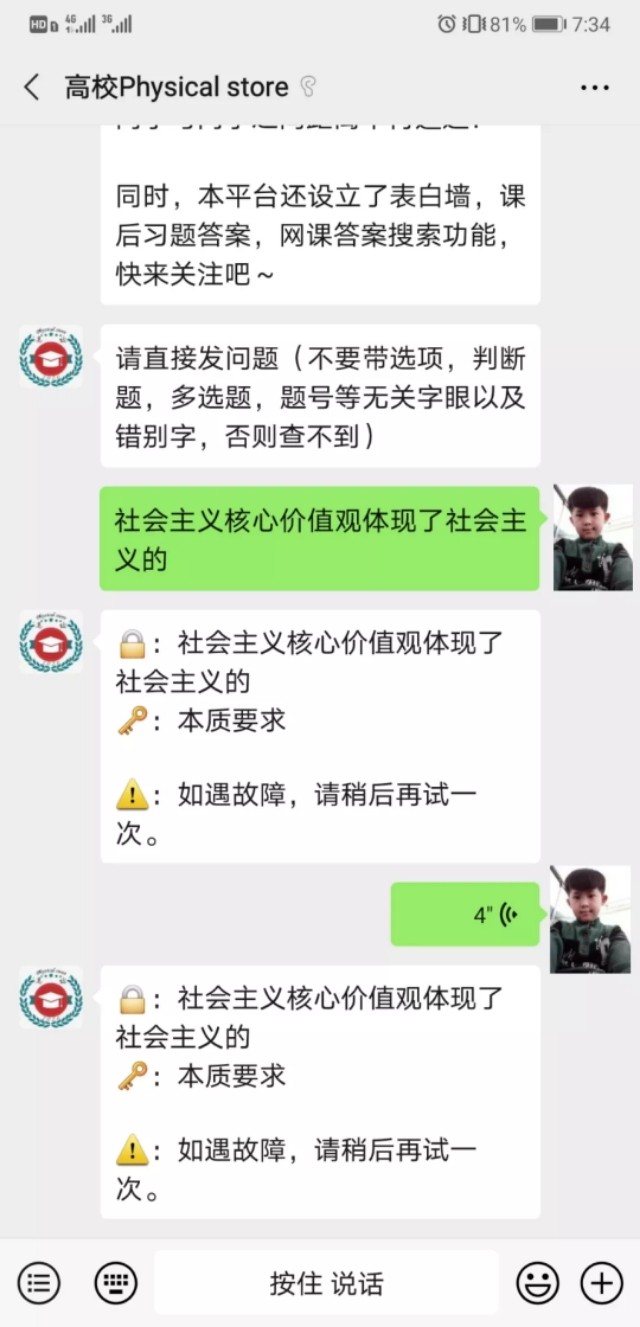Viewport: 640px width, 1327px height.
Task: Open the three-dot chat options menu
Action: [x=594, y=88]
